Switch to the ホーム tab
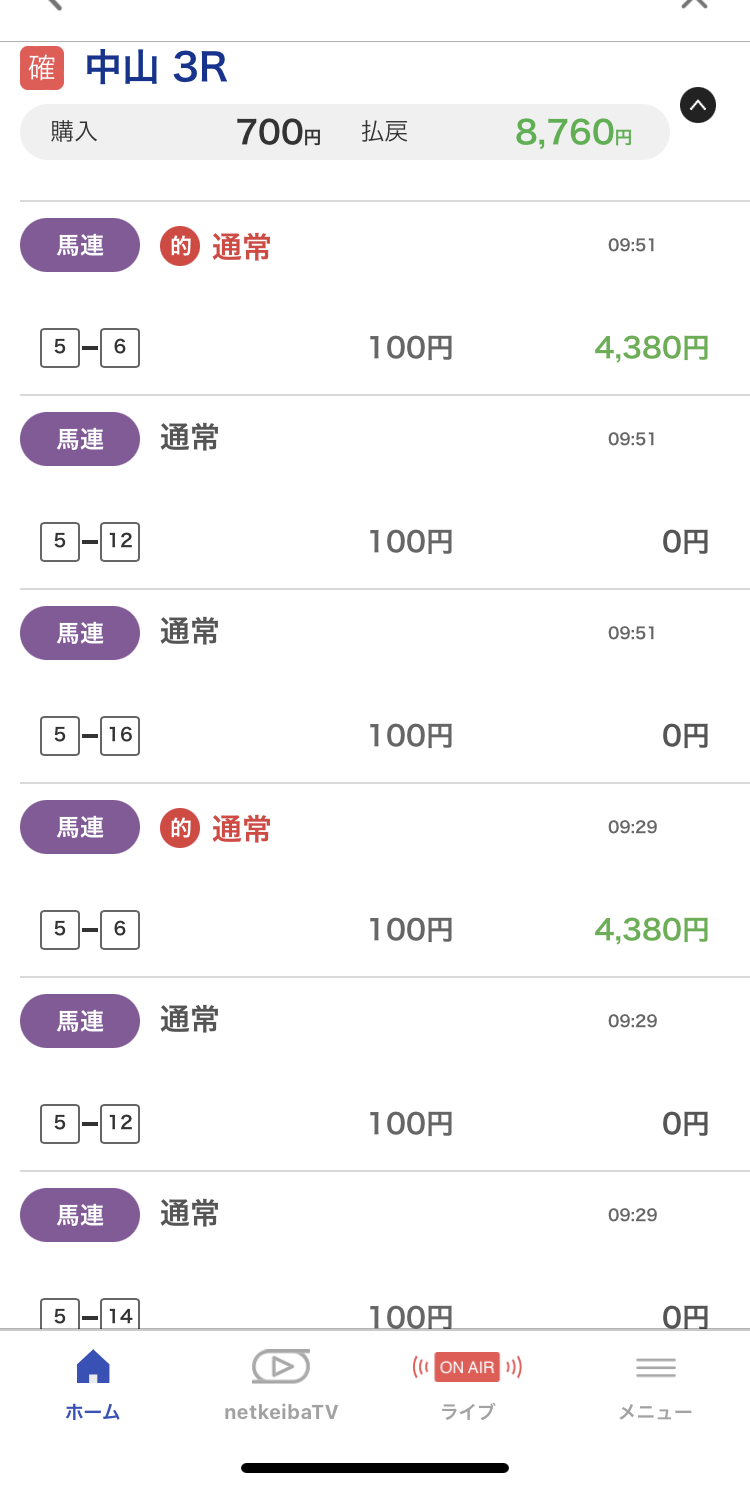The width and height of the screenshot is (750, 1489). [93, 1384]
